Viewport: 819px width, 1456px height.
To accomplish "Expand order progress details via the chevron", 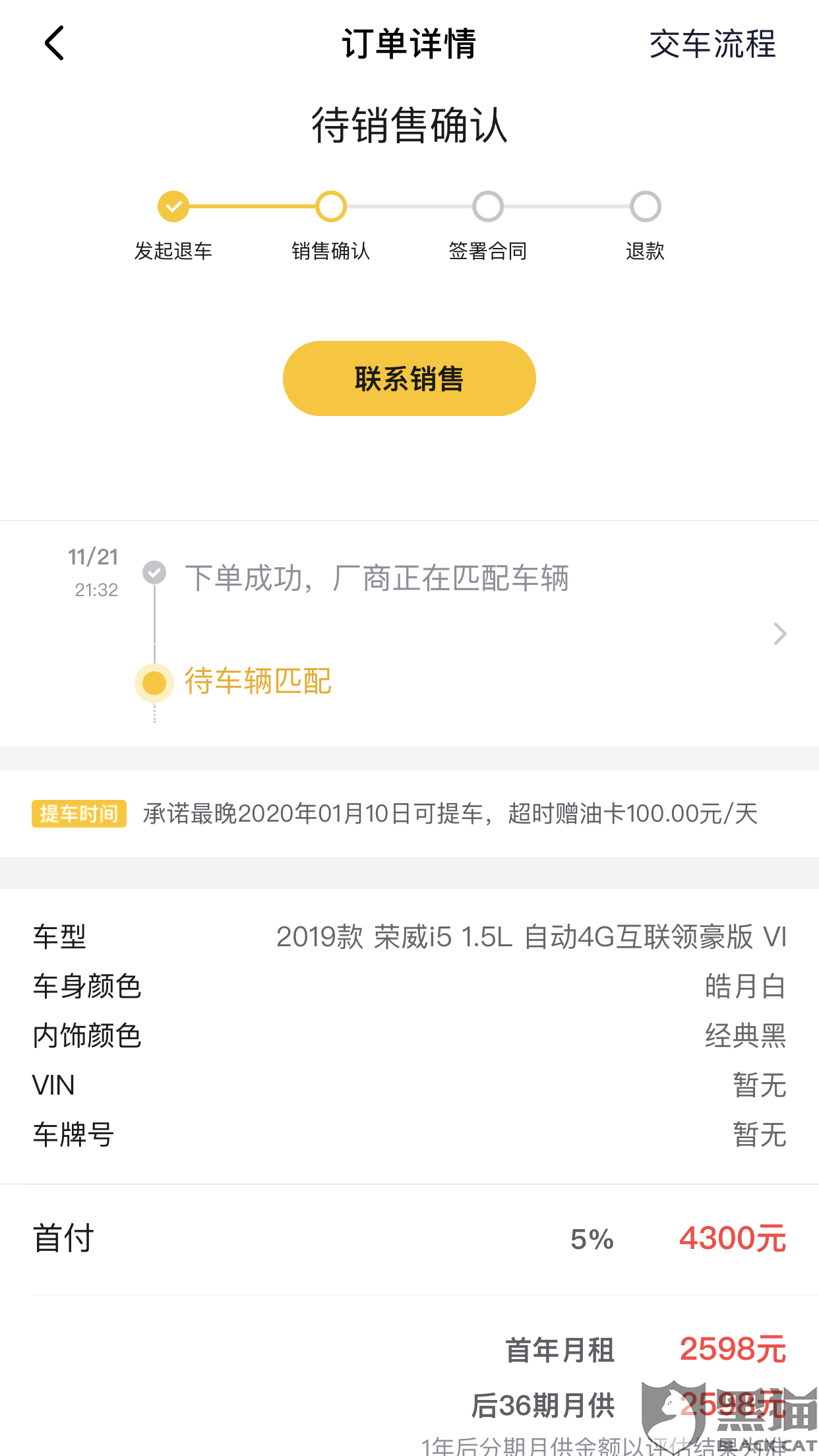I will tap(780, 634).
